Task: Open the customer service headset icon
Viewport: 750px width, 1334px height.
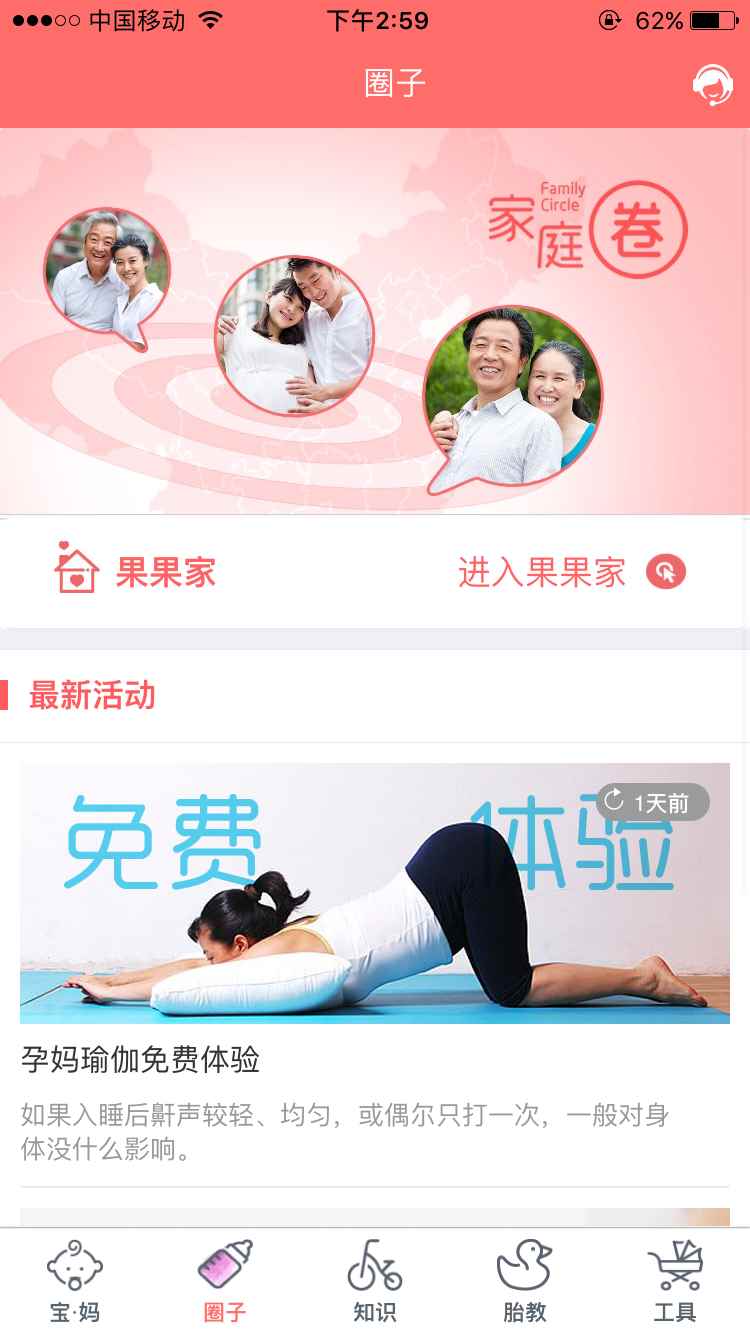Action: tap(713, 85)
